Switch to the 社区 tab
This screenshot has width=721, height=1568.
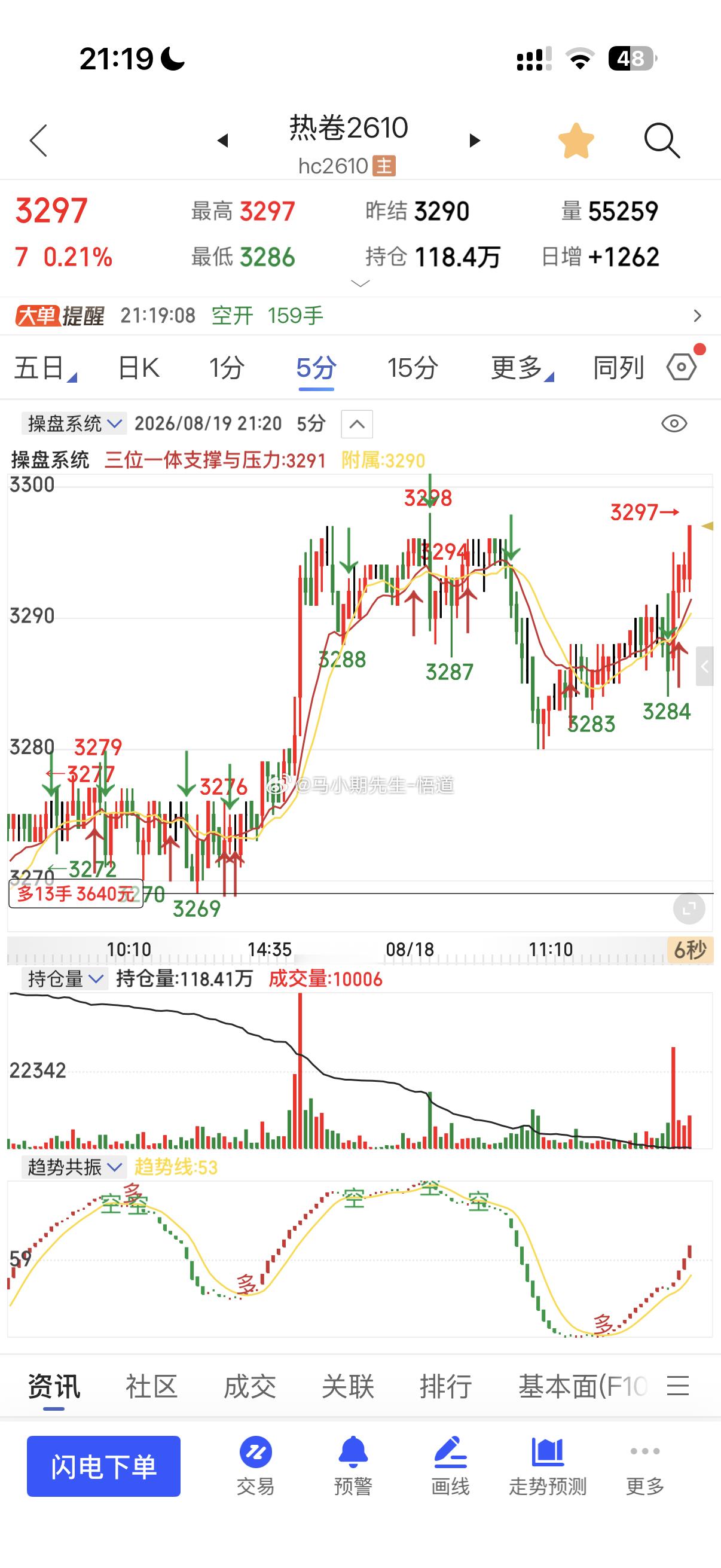151,1387
